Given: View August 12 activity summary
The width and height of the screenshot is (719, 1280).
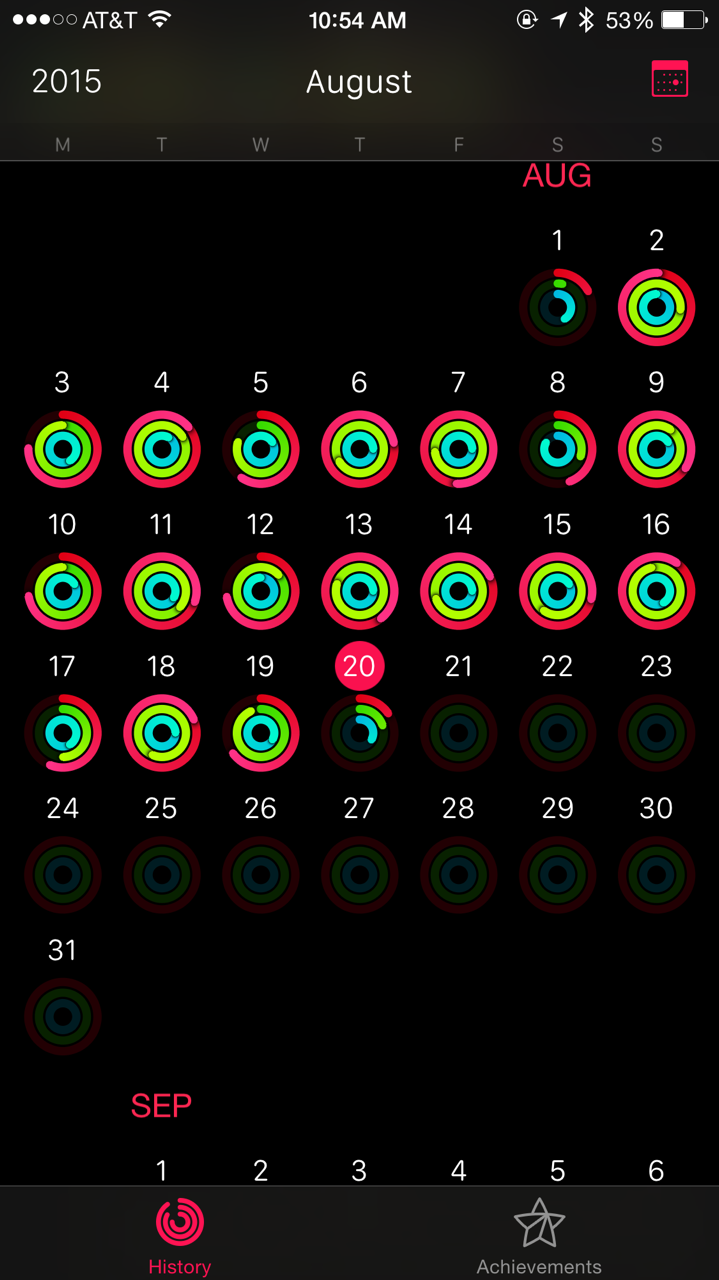Looking at the screenshot, I should click(260, 591).
